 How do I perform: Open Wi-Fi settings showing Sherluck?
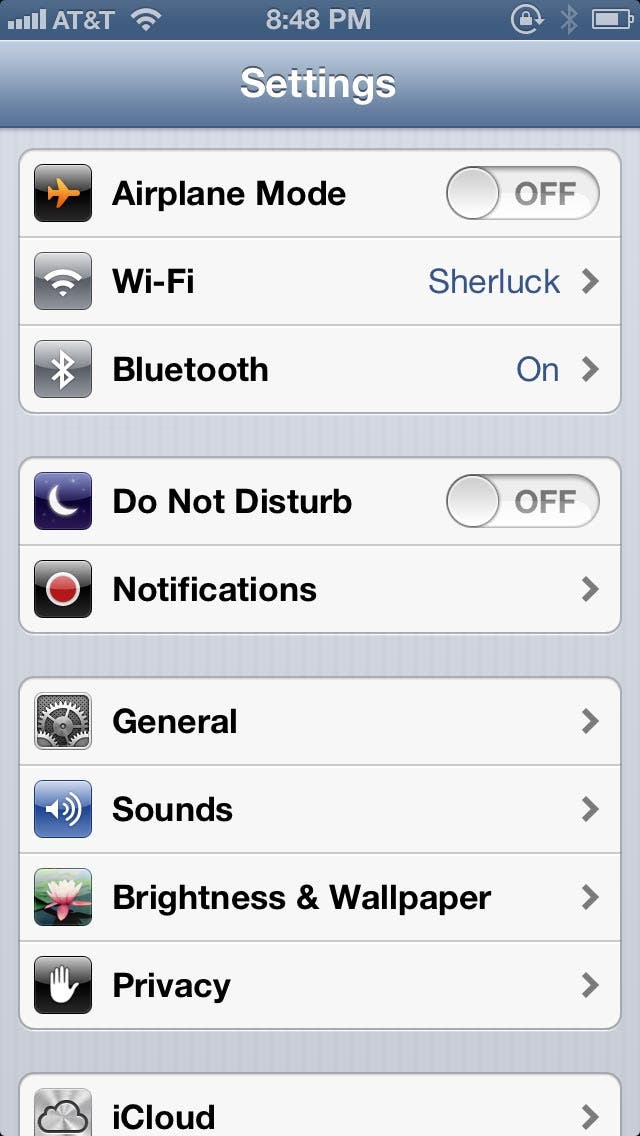320,281
